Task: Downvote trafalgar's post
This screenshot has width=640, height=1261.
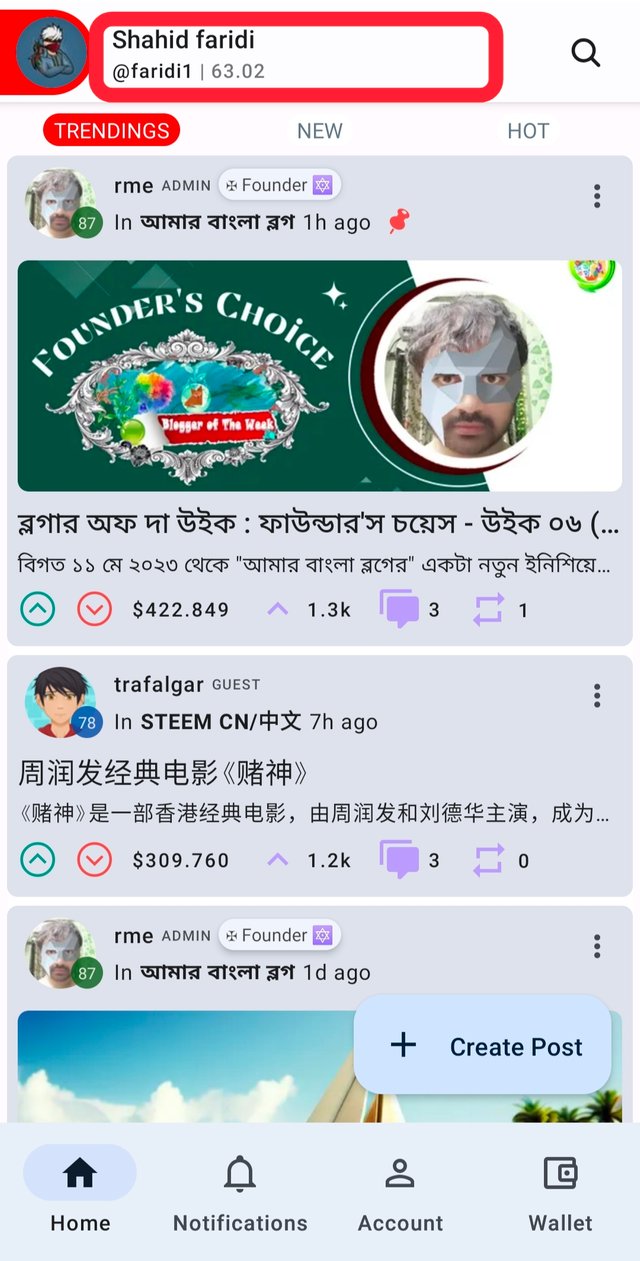Action: (94, 860)
